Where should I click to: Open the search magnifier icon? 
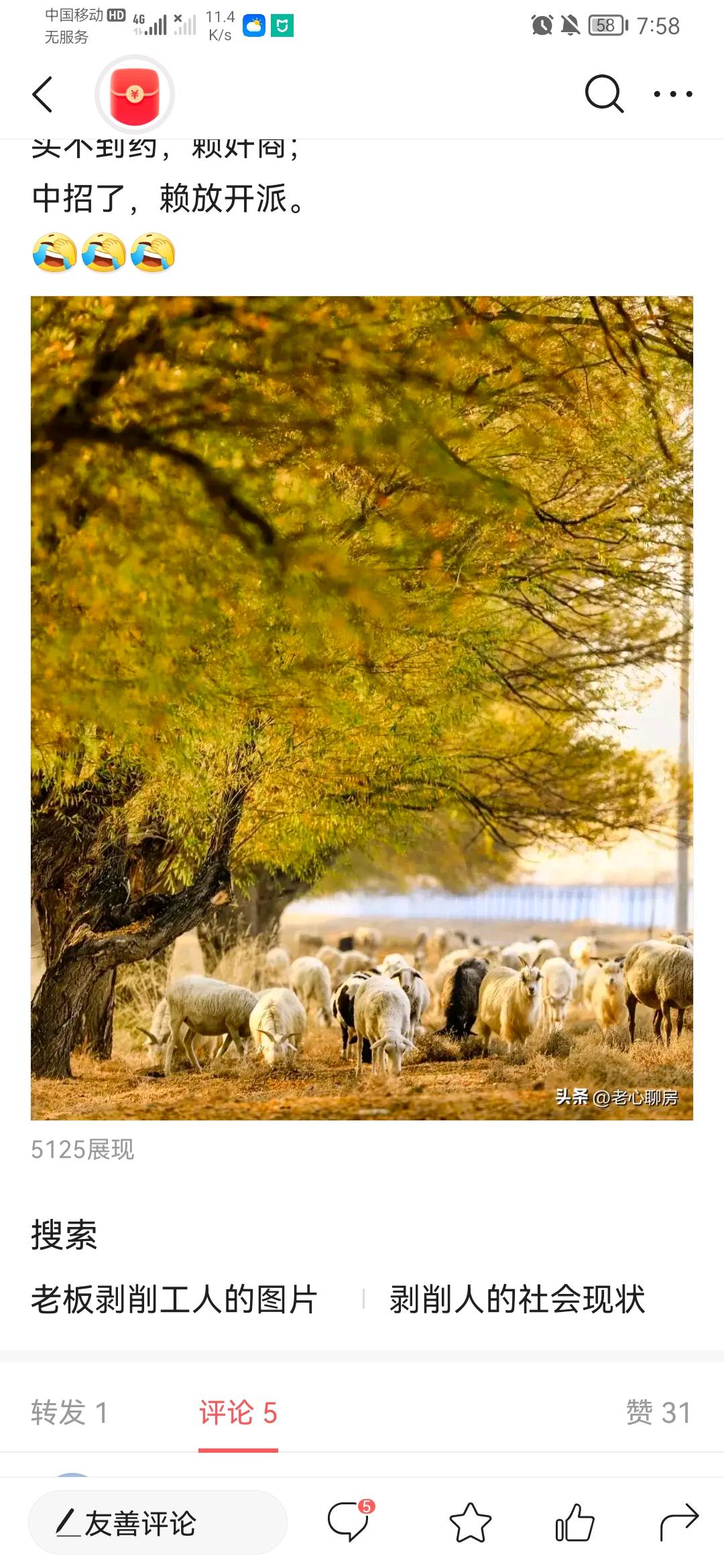point(604,94)
